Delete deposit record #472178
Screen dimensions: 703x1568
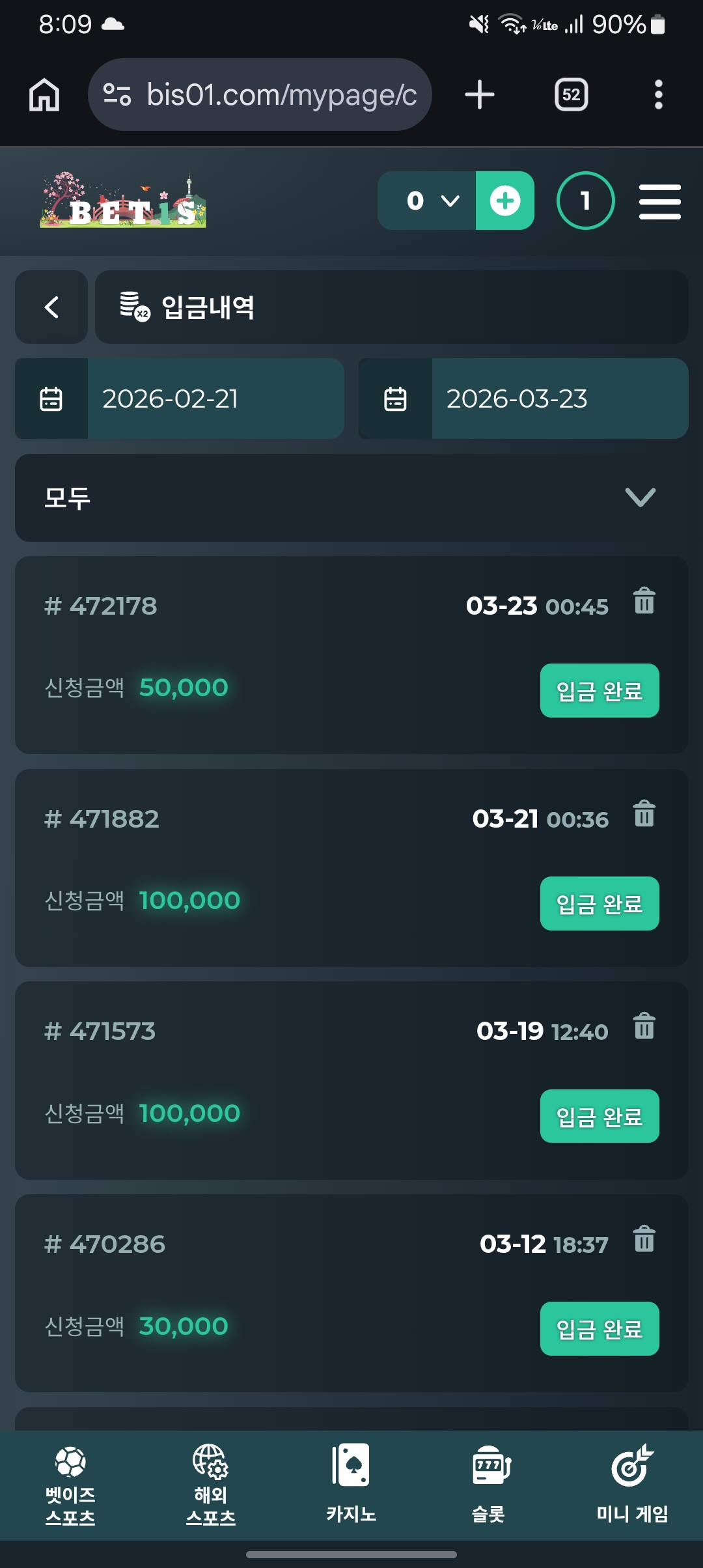[644, 601]
